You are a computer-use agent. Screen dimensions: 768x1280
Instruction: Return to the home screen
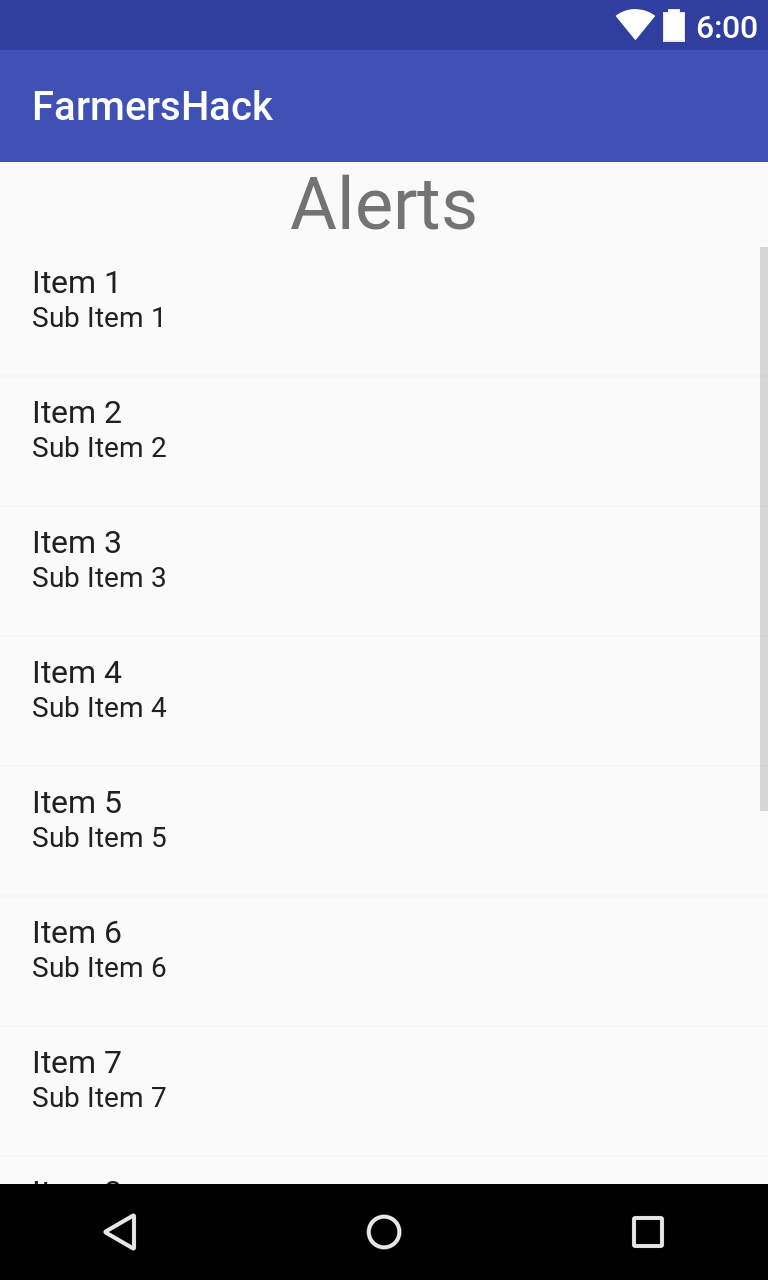384,1232
